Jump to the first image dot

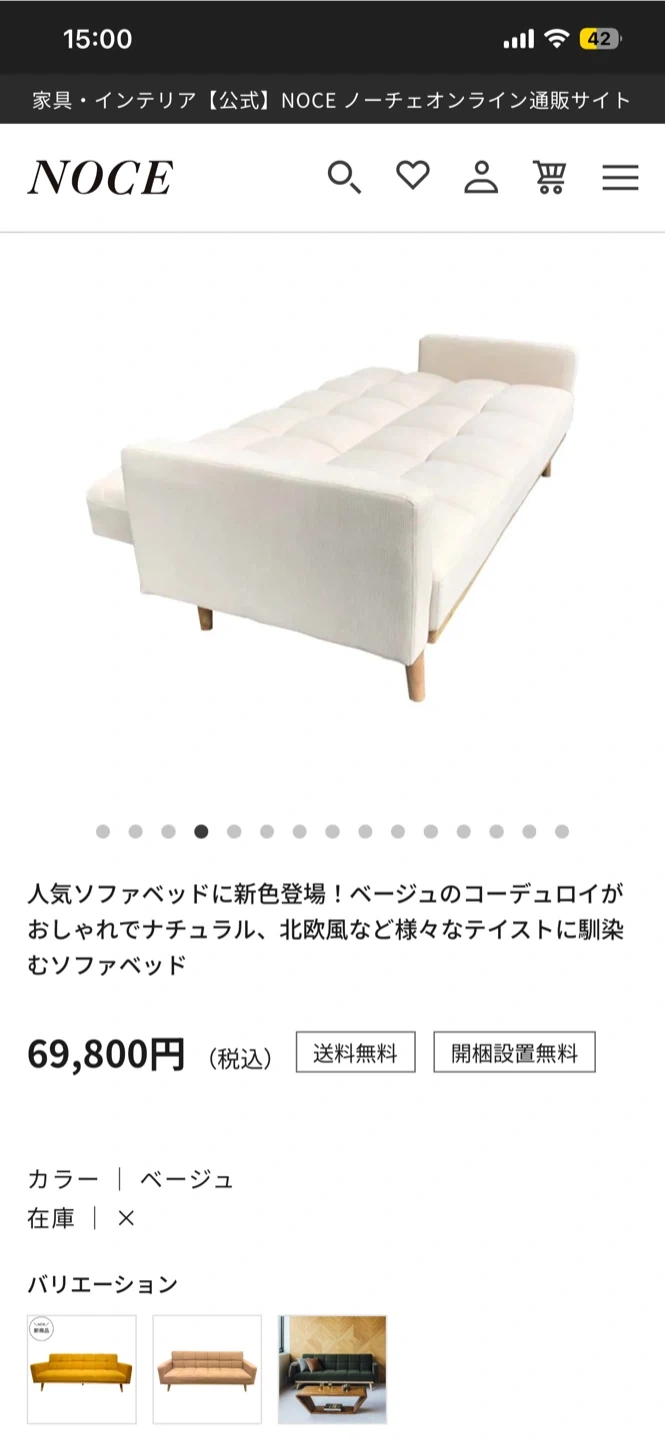point(103,831)
